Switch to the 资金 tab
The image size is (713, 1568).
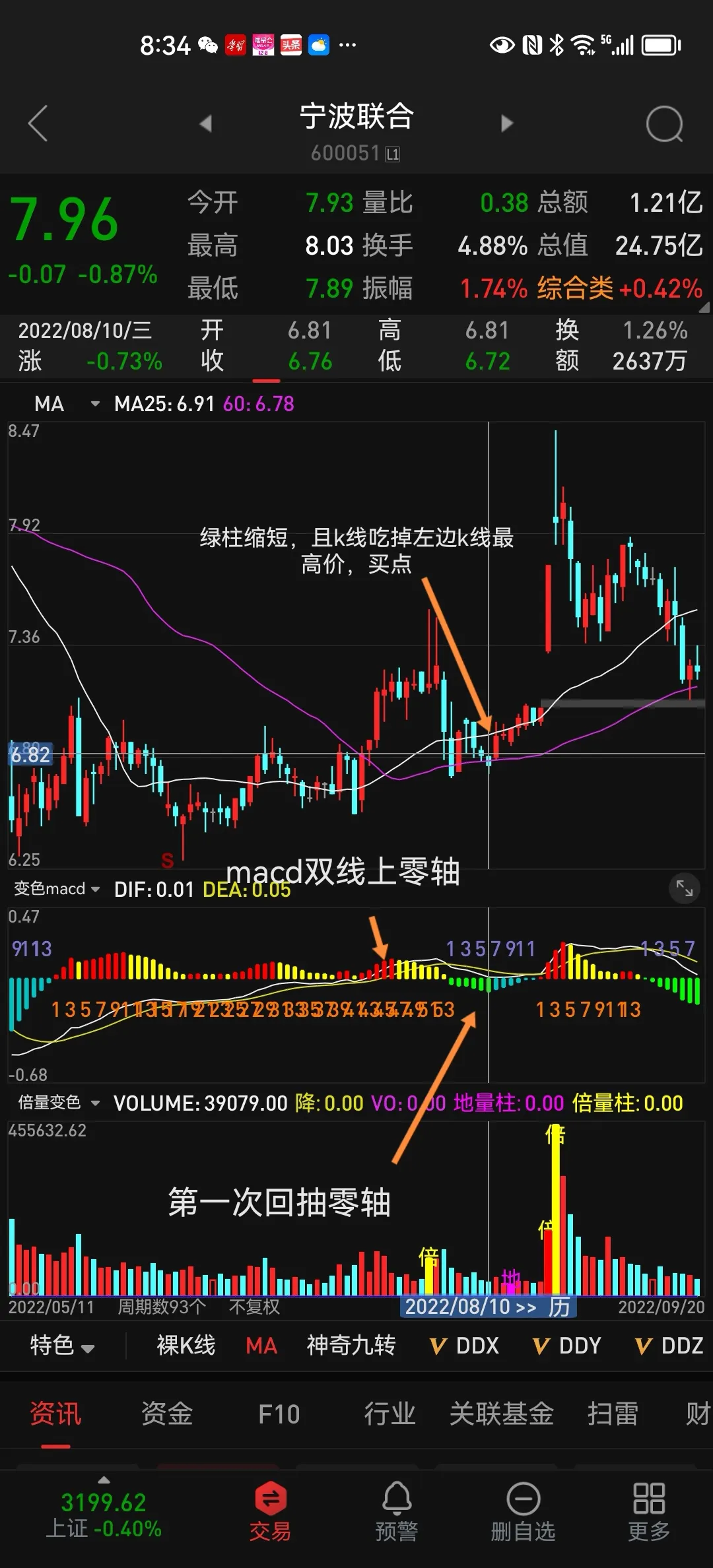[x=166, y=1414]
